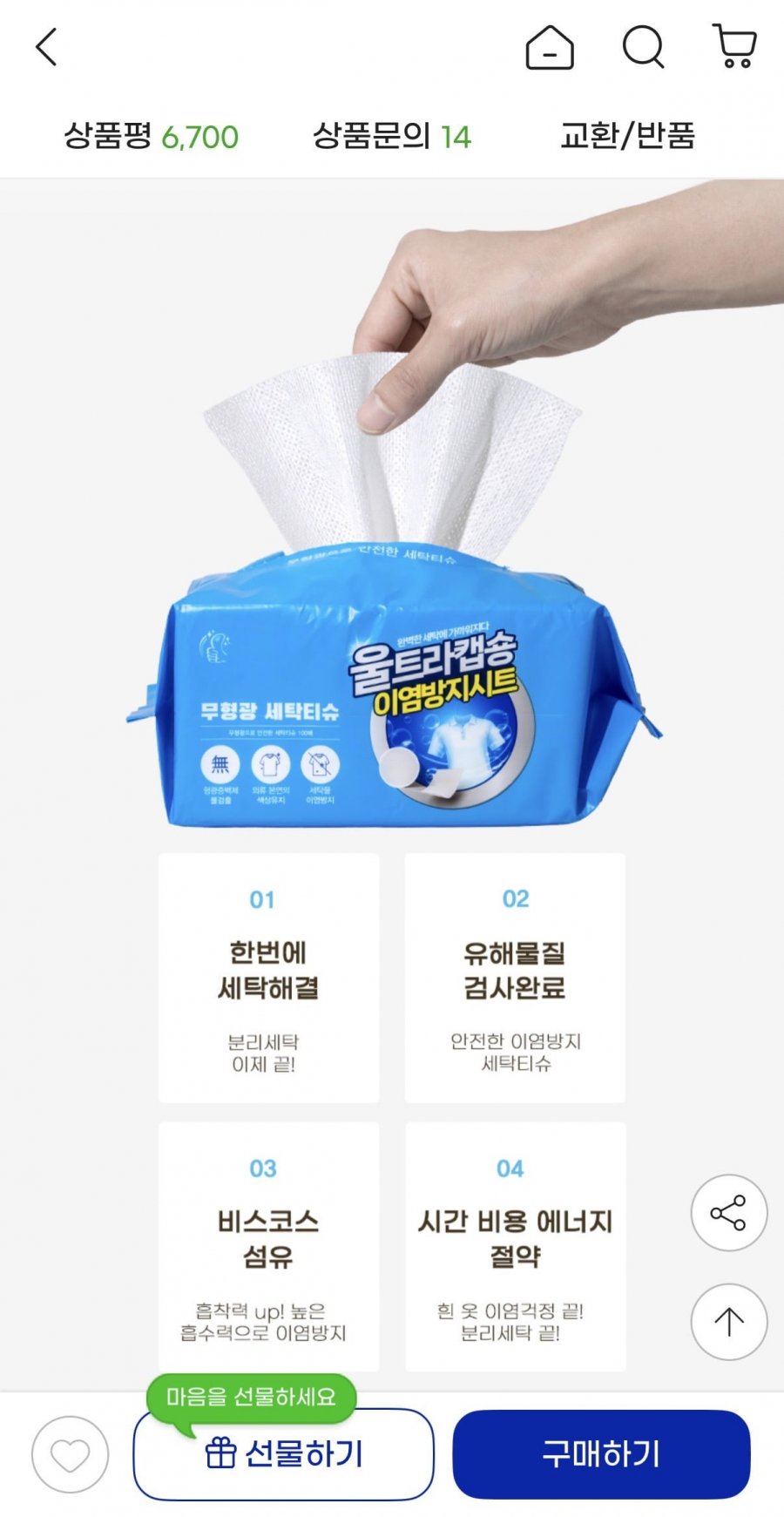Tap 선물하기 to send as gift
Screen dimensions: 784x1517
pyautogui.click(x=283, y=1454)
